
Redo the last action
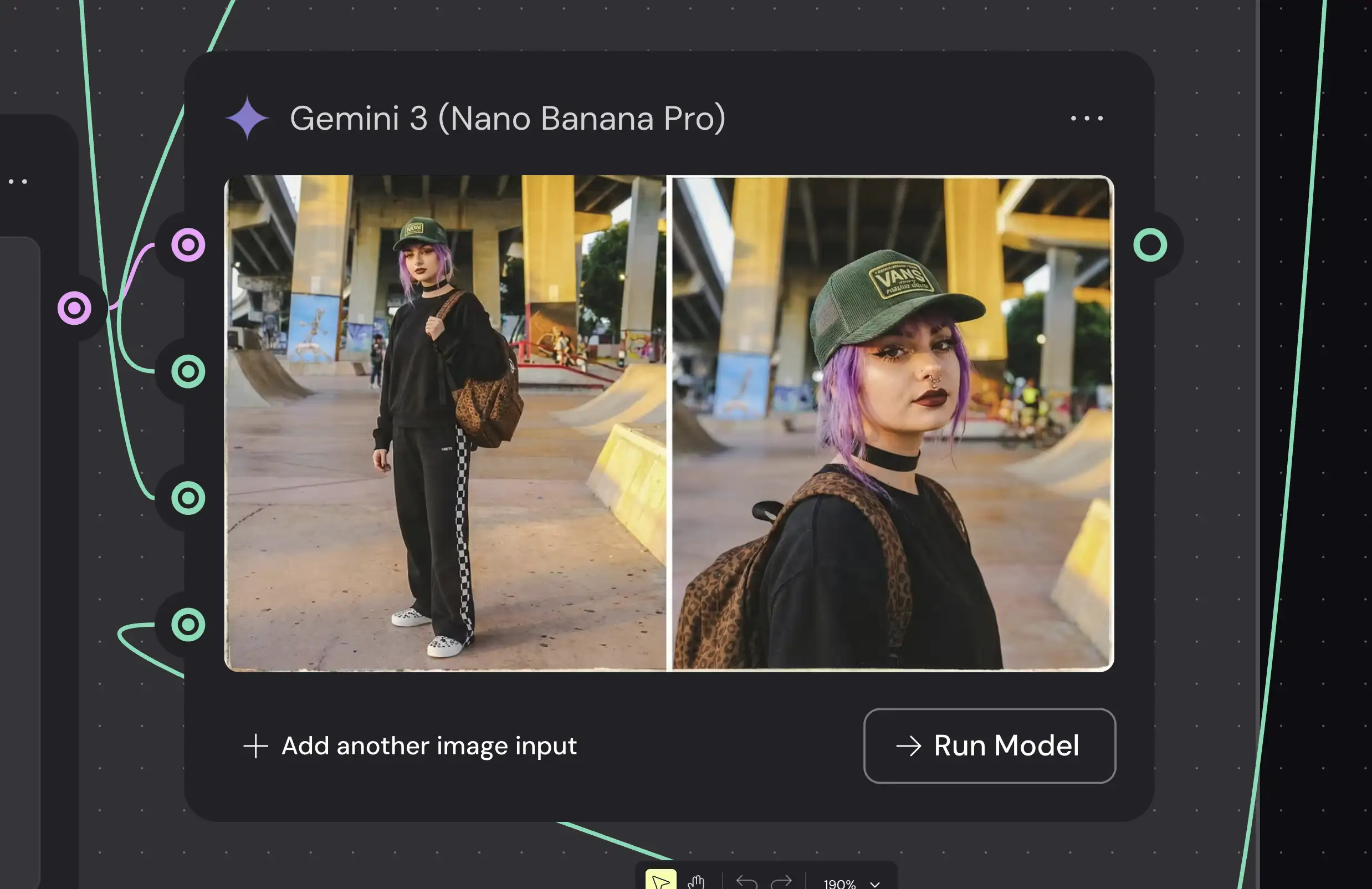pyautogui.click(x=781, y=881)
